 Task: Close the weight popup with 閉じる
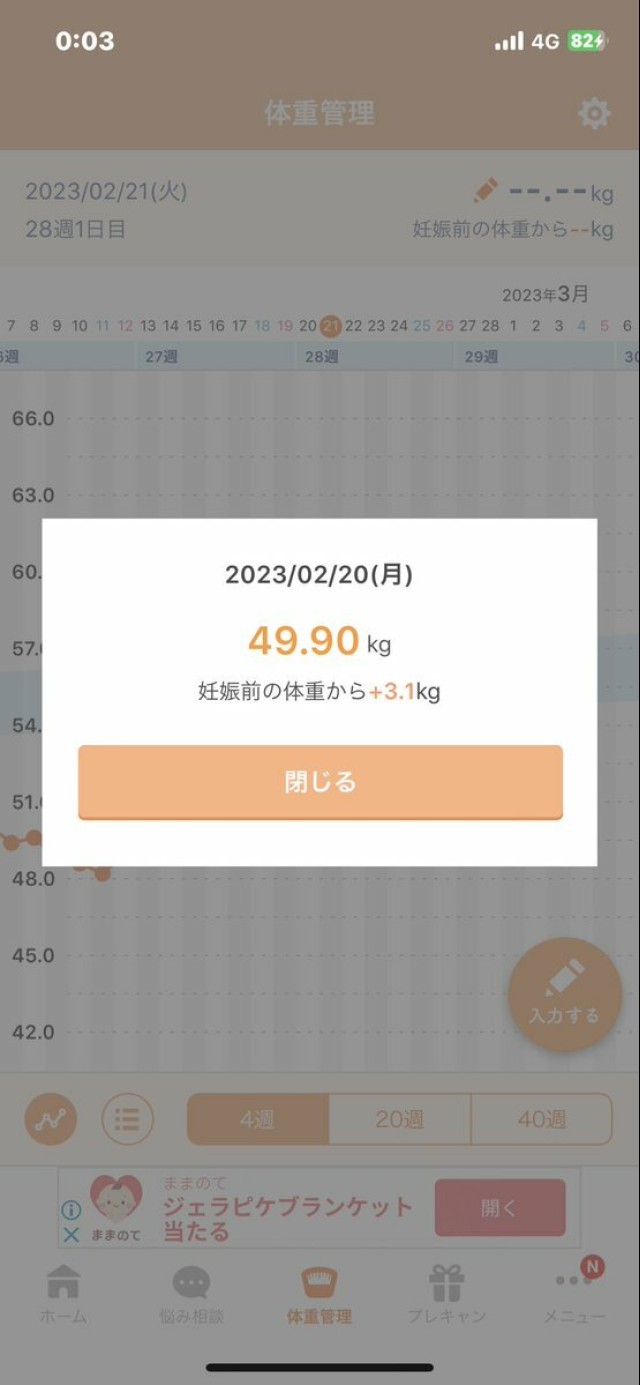tap(320, 782)
